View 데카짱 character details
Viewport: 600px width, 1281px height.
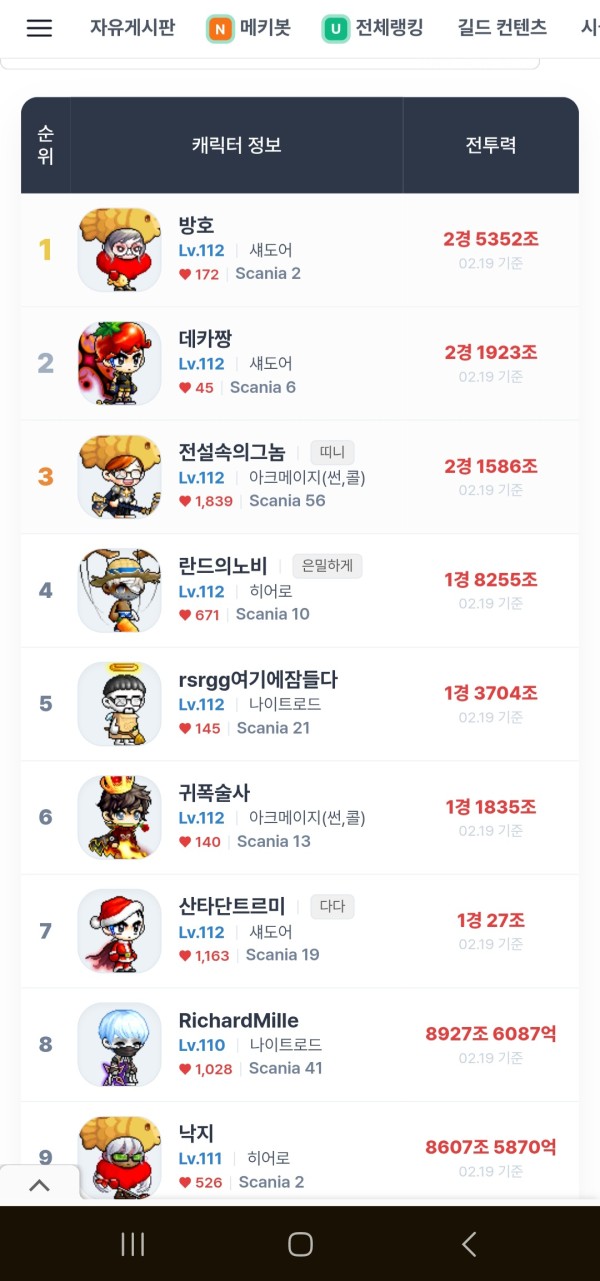tap(205, 339)
